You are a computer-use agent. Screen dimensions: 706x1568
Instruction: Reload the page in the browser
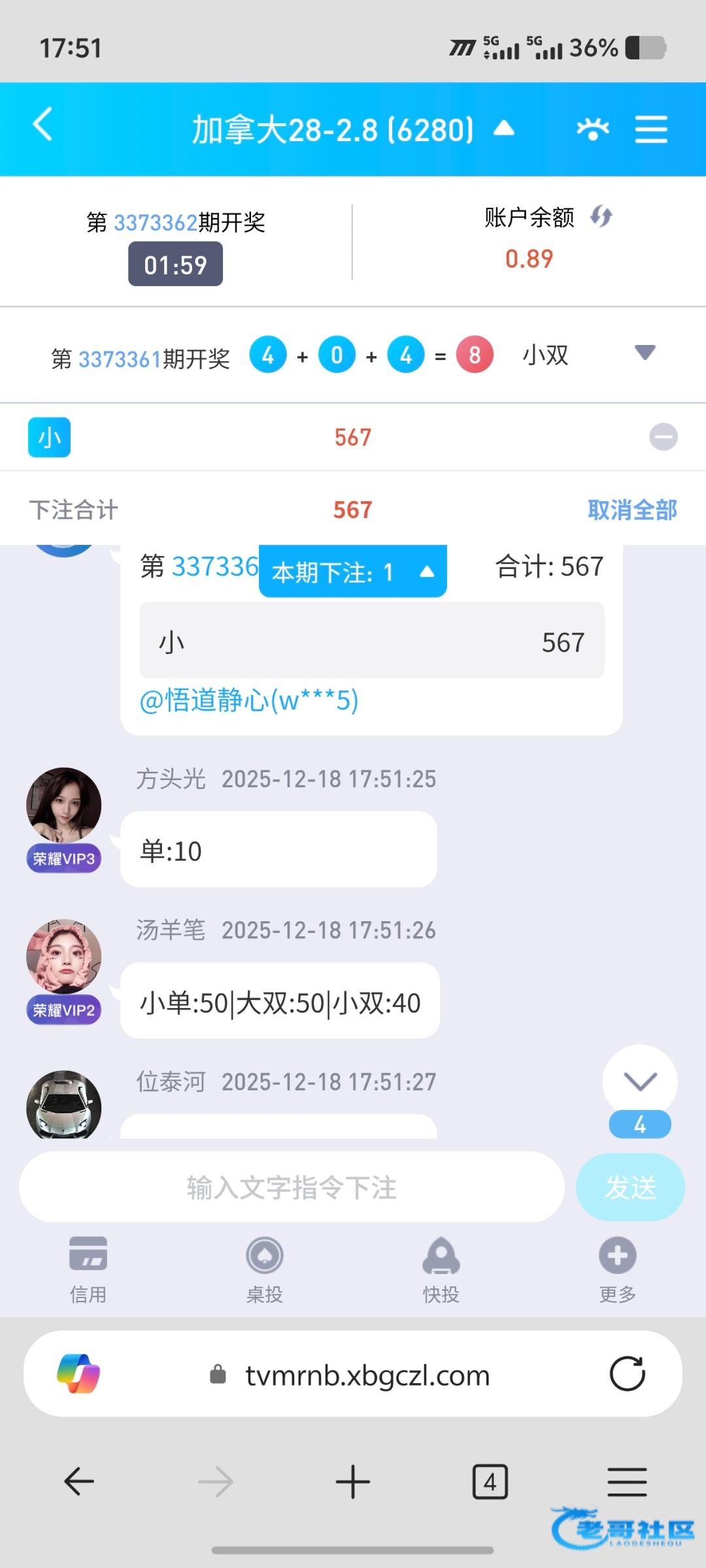click(x=627, y=1374)
